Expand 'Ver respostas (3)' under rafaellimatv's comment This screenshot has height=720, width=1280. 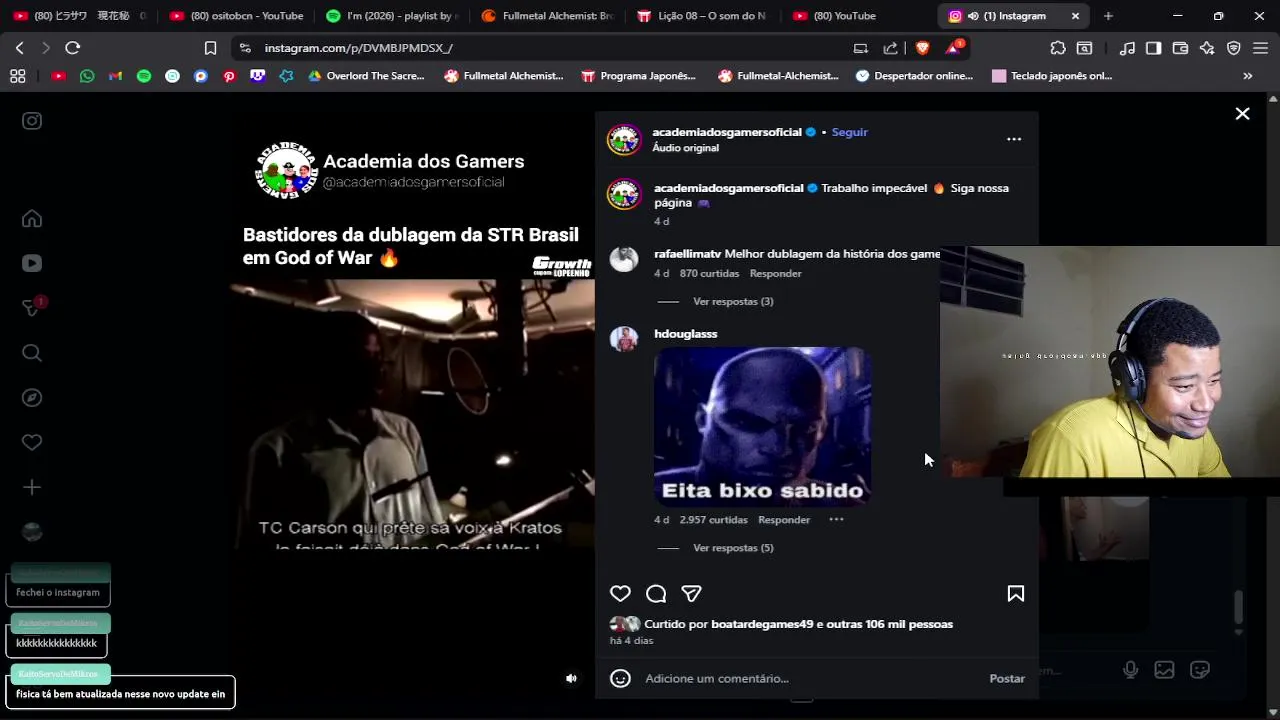(732, 301)
